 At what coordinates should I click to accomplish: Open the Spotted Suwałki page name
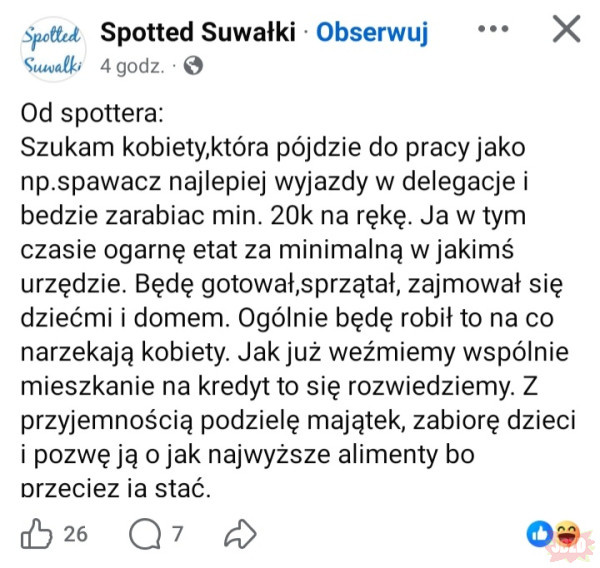[x=198, y=33]
